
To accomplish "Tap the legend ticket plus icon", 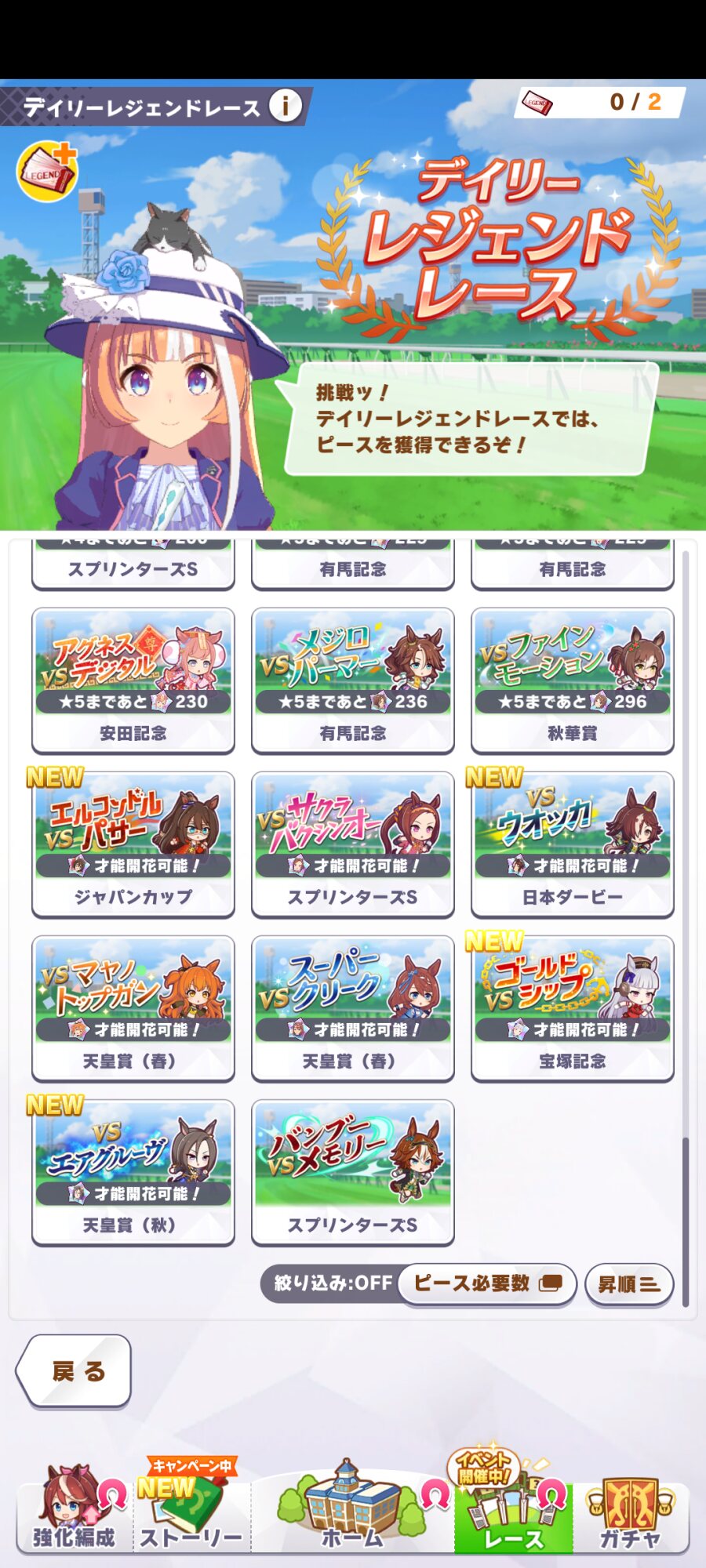I will pos(48,171).
